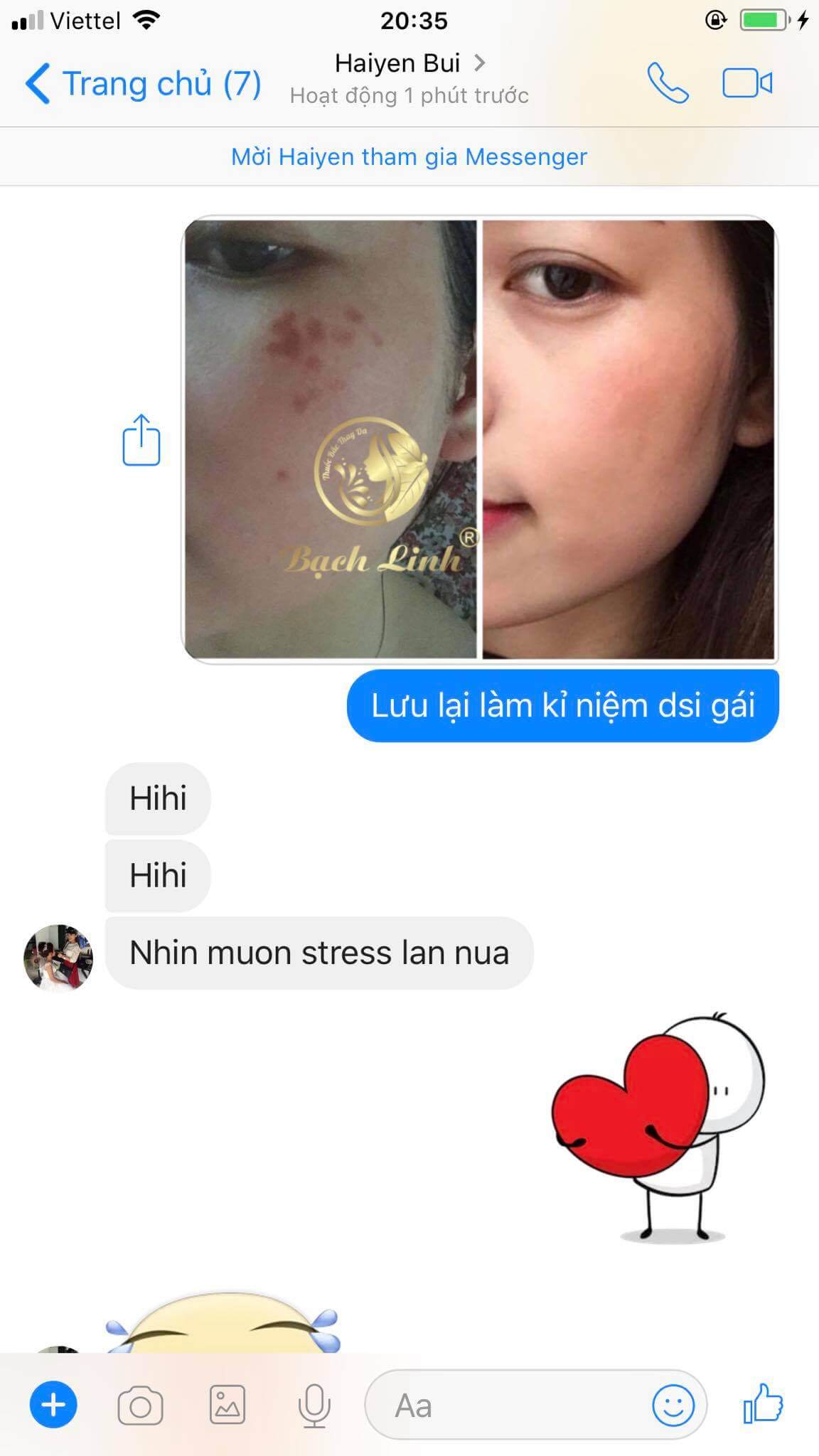Send a thumbs-up like
This screenshot has width=819, height=1456.
coord(763,1403)
